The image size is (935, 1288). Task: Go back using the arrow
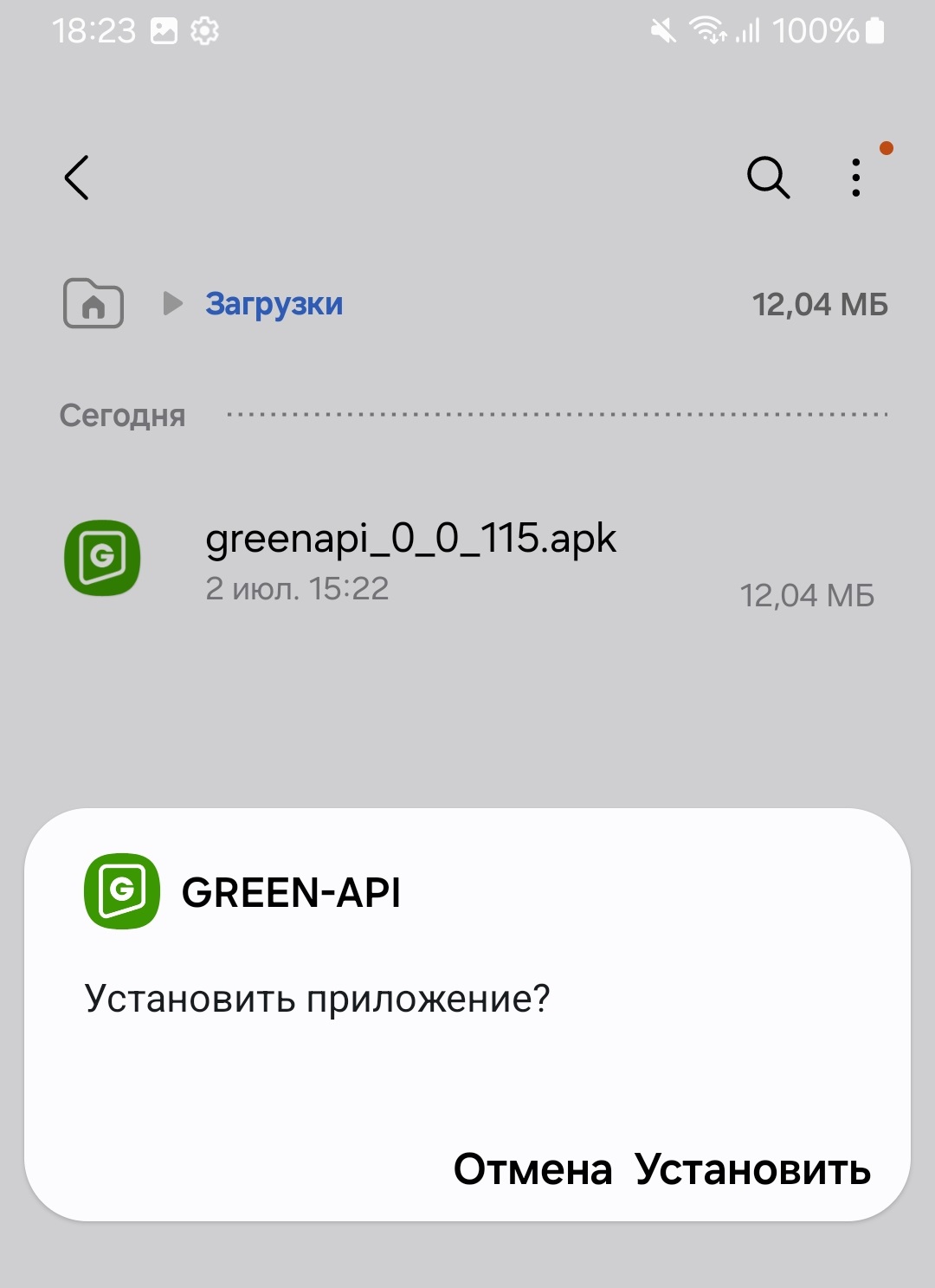[x=77, y=178]
